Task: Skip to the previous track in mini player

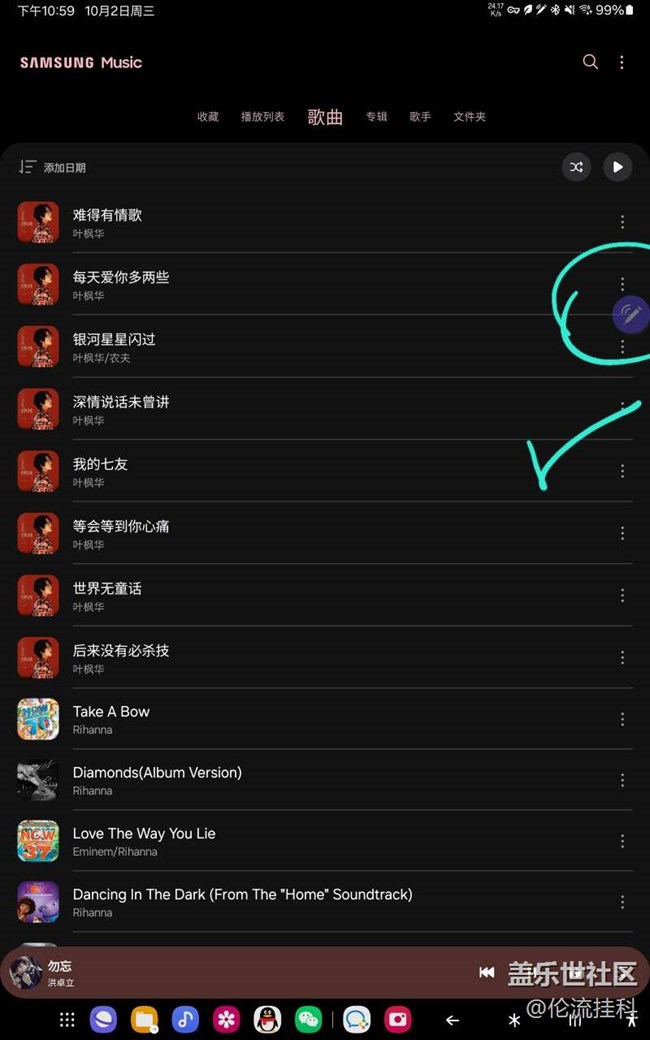Action: click(x=487, y=972)
